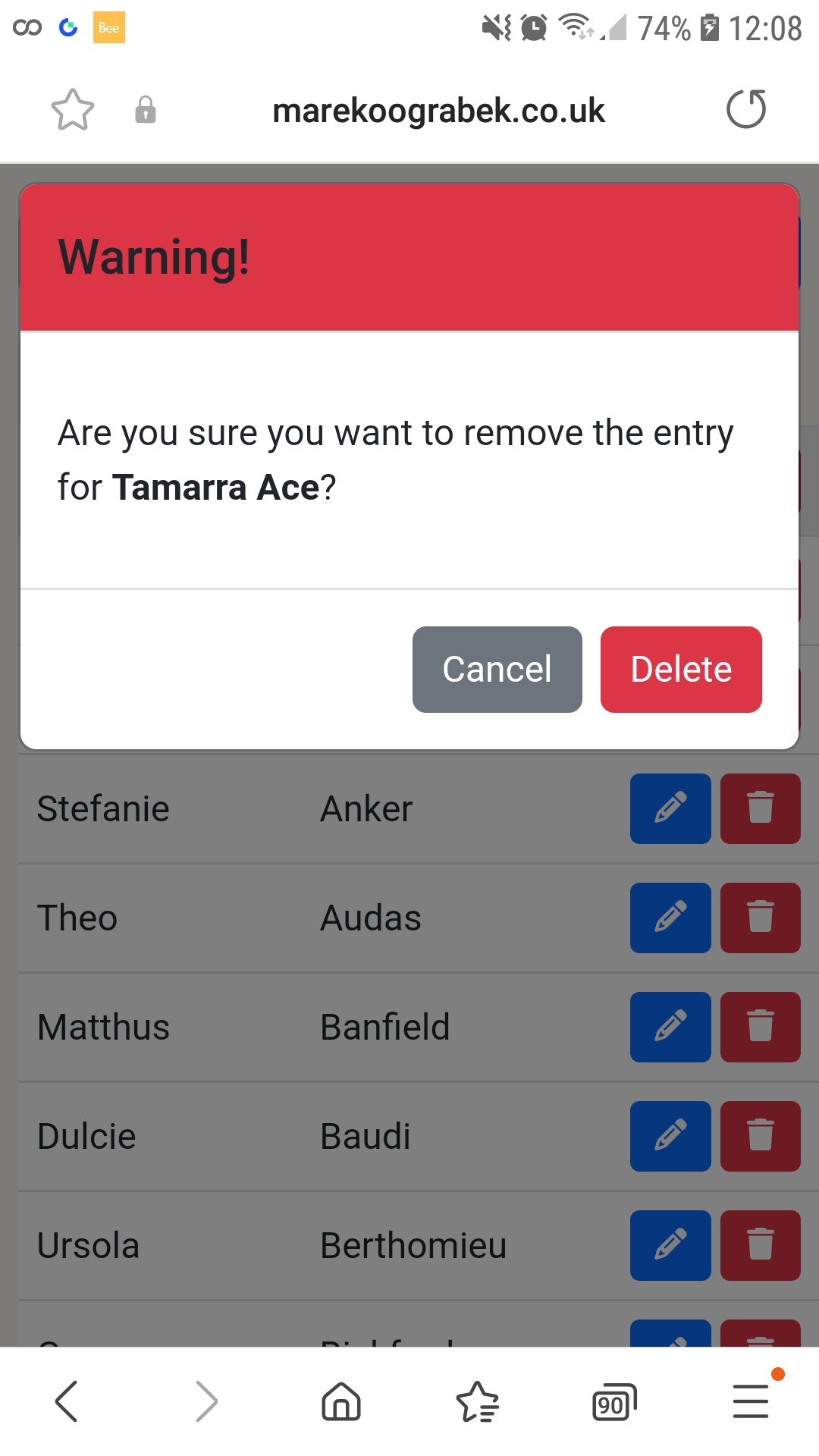Image resolution: width=819 pixels, height=1456 pixels.
Task: Cancel the removal of Tamarra Ace
Action: (497, 670)
